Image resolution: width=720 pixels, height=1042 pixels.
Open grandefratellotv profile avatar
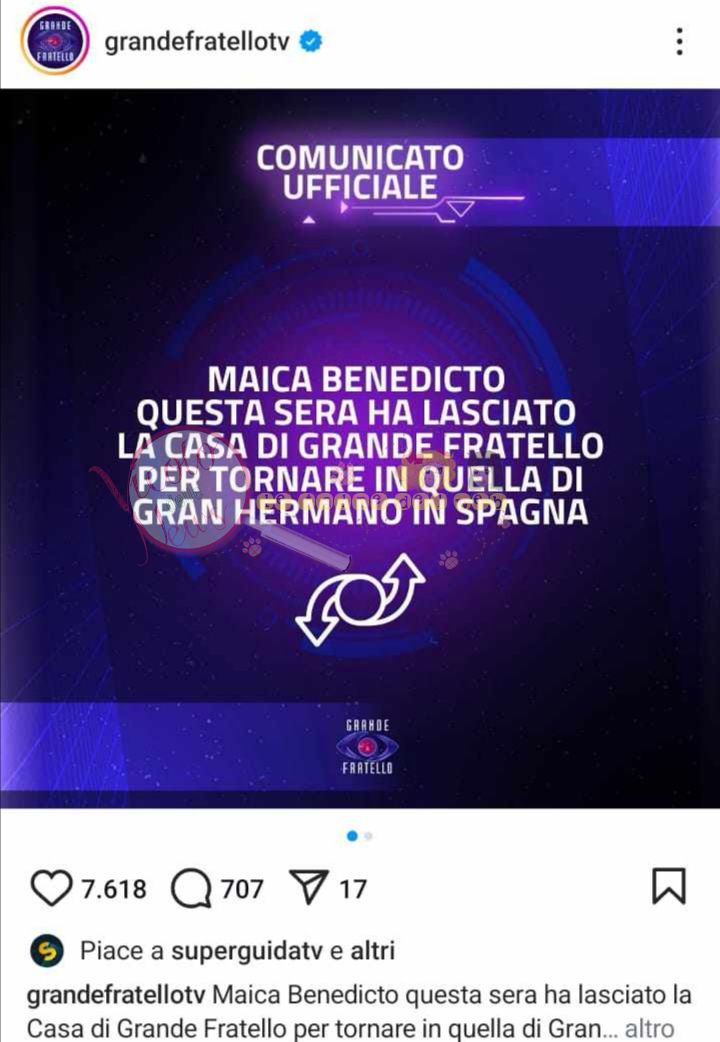point(50,41)
